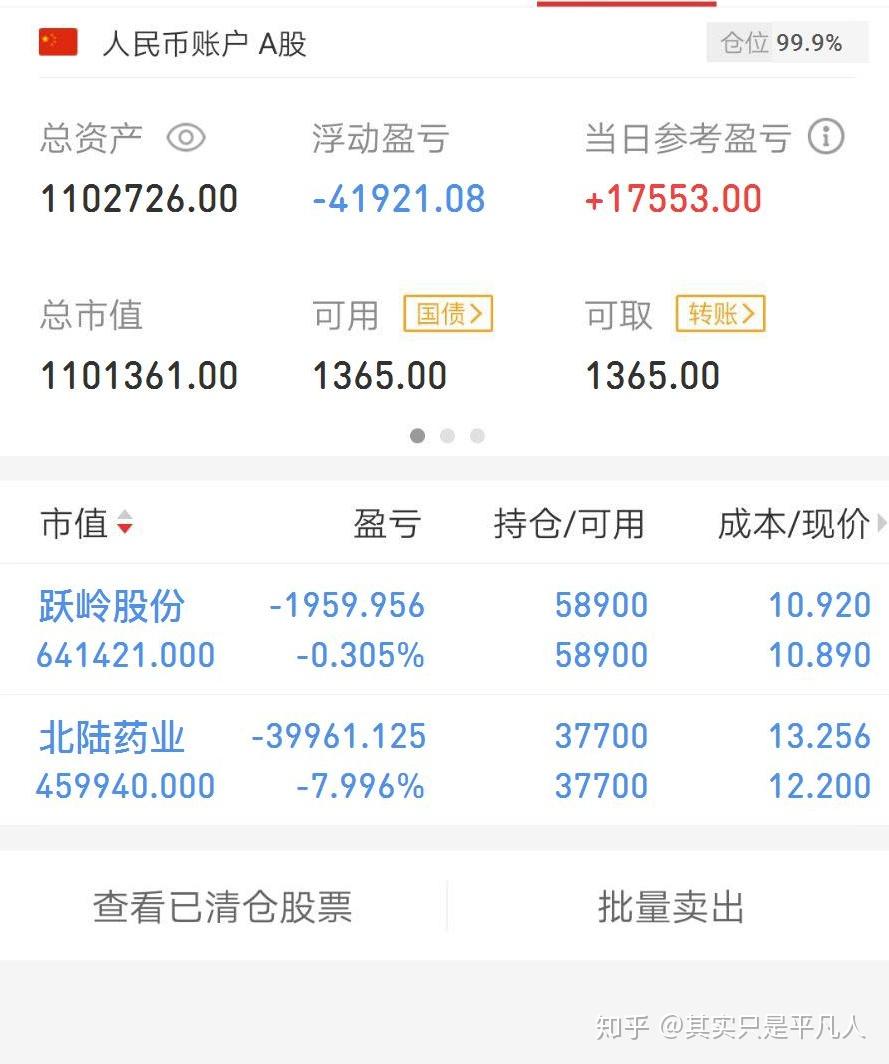Select 批量卖出 batch sell
This screenshot has width=889, height=1064.
(670, 907)
